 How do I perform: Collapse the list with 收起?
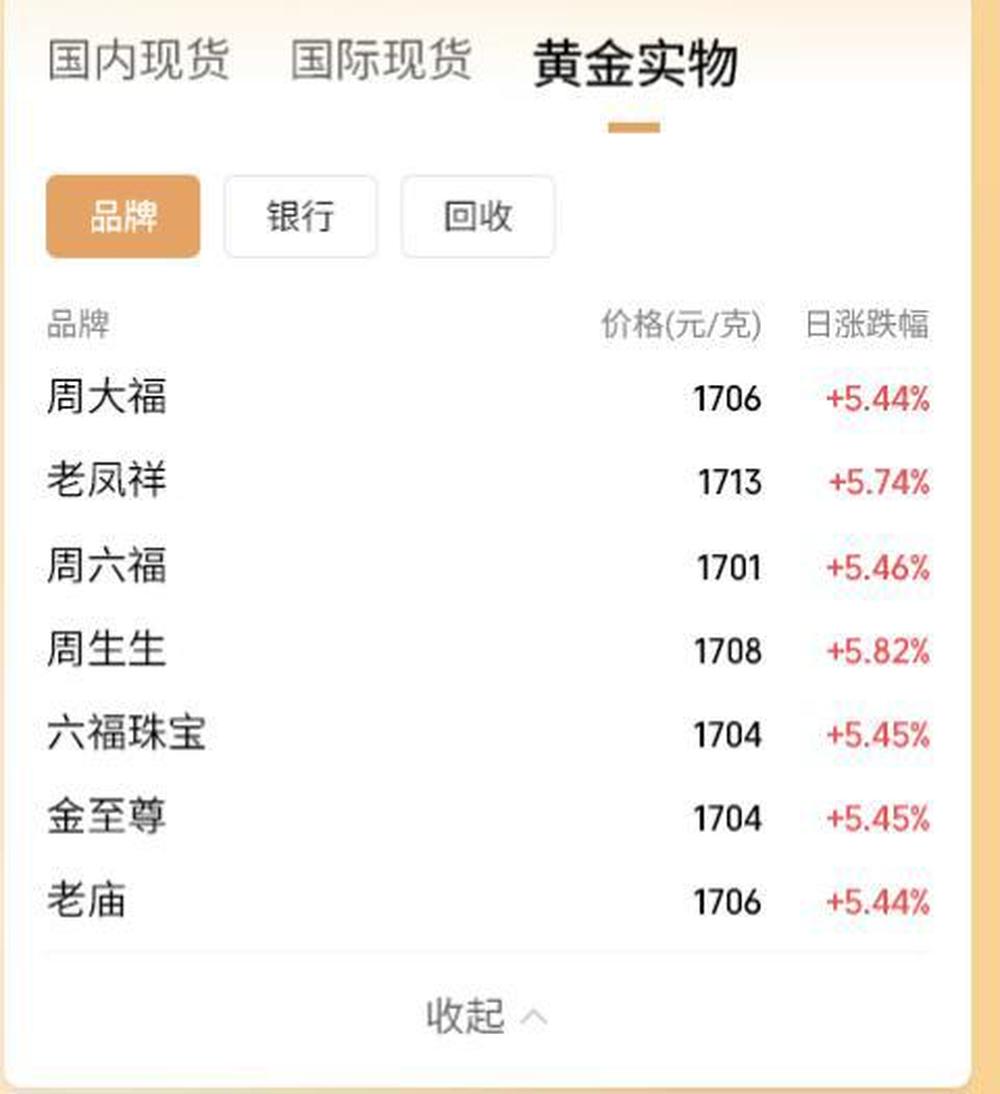click(x=487, y=1016)
